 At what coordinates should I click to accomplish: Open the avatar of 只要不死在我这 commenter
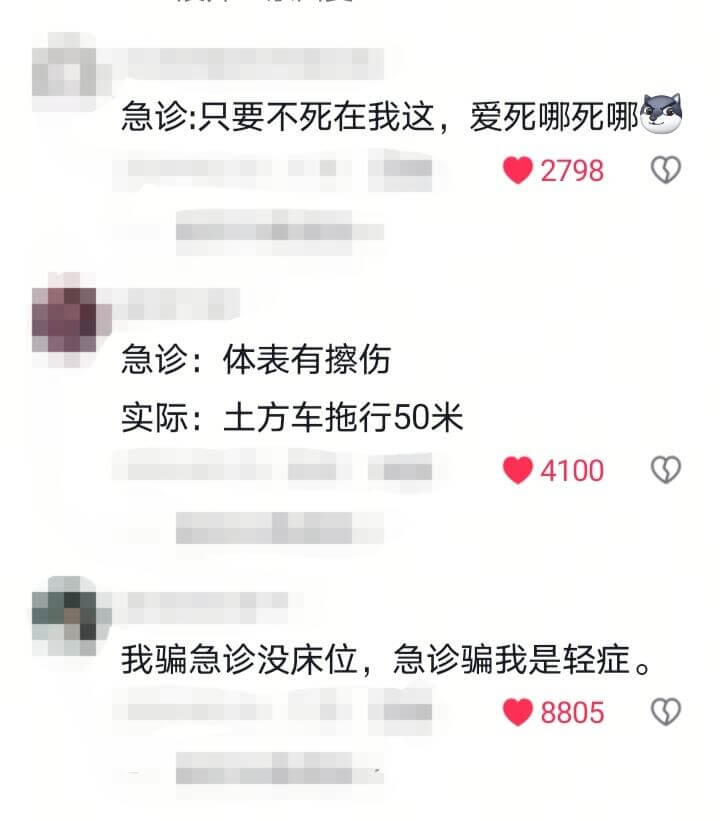(65, 70)
